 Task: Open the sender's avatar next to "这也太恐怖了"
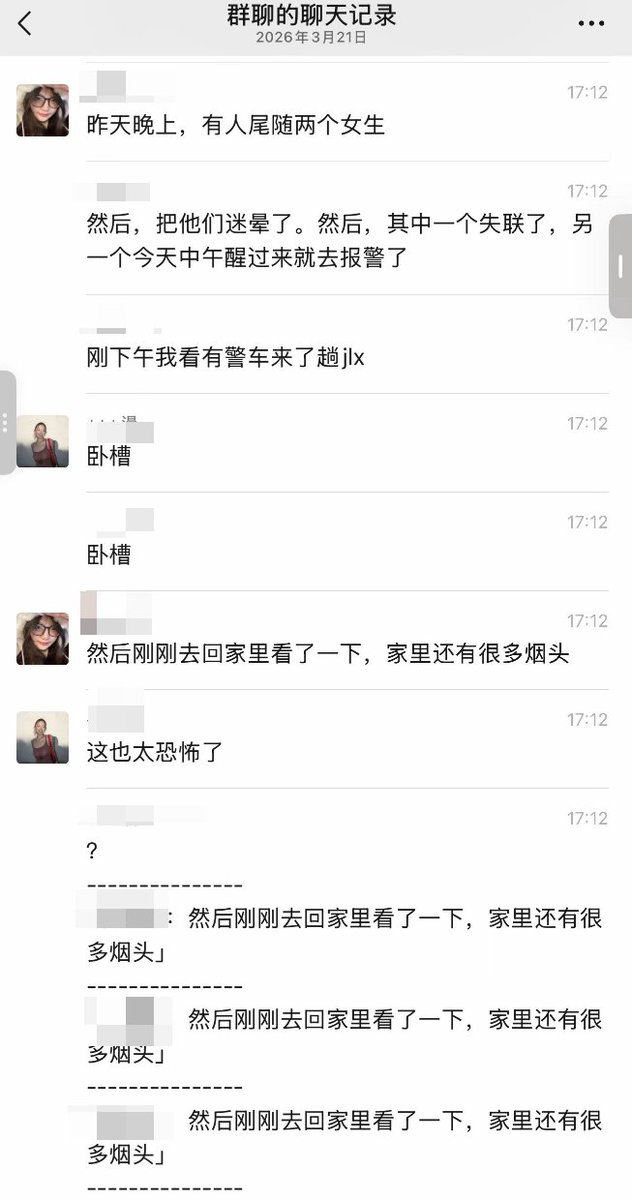pos(43,737)
